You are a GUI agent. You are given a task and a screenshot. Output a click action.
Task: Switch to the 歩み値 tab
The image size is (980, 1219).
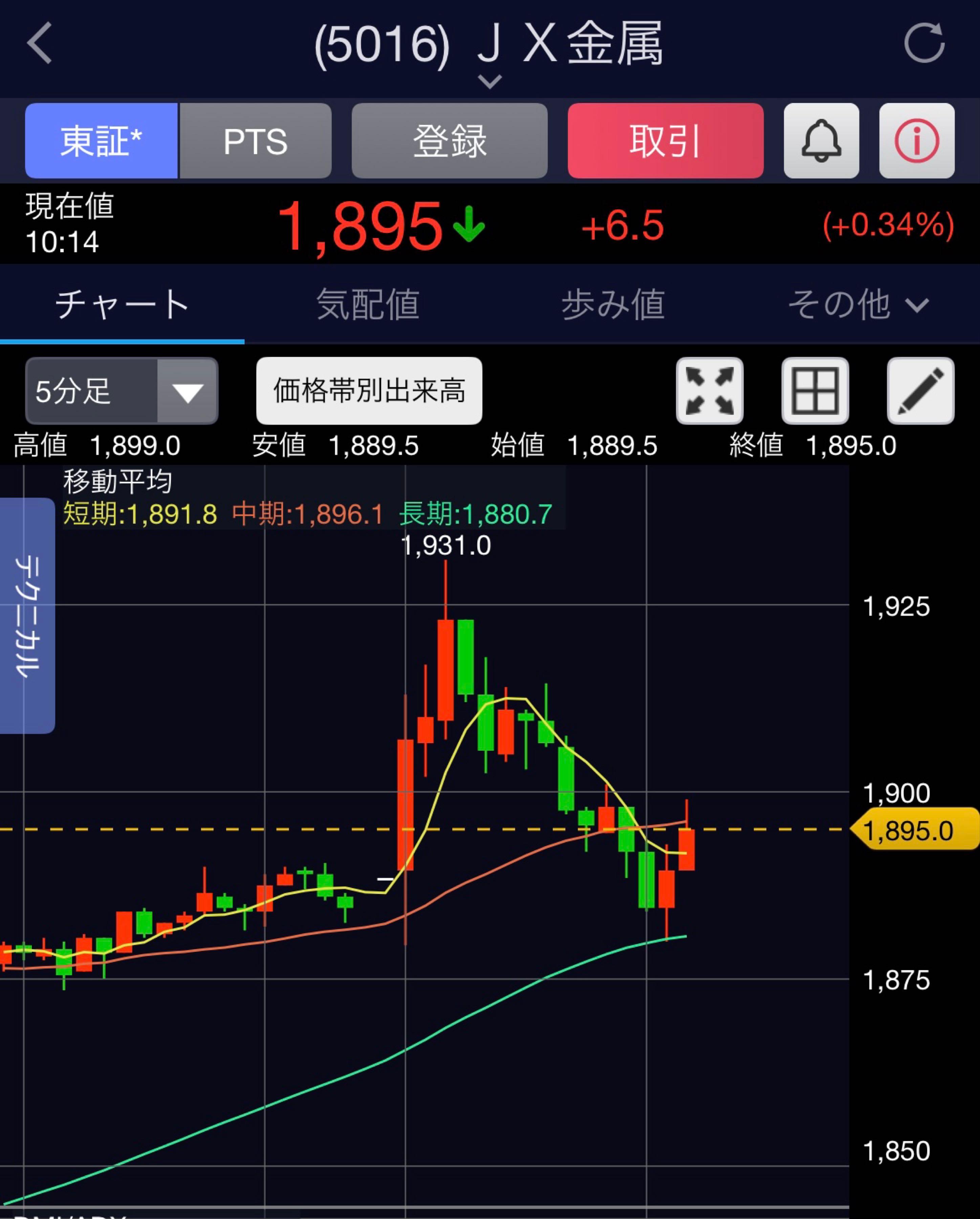pos(613,305)
